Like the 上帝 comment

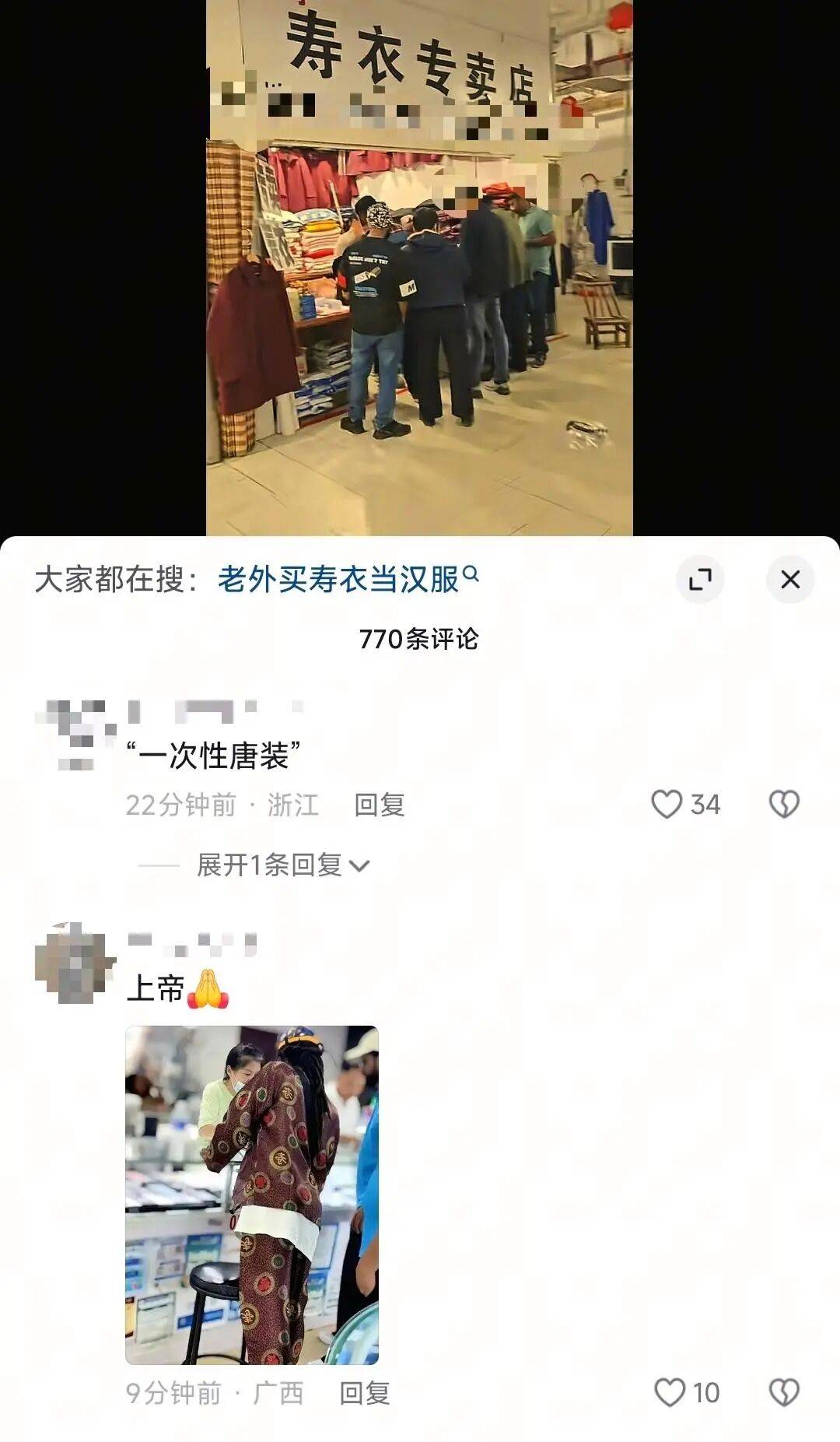click(669, 1392)
